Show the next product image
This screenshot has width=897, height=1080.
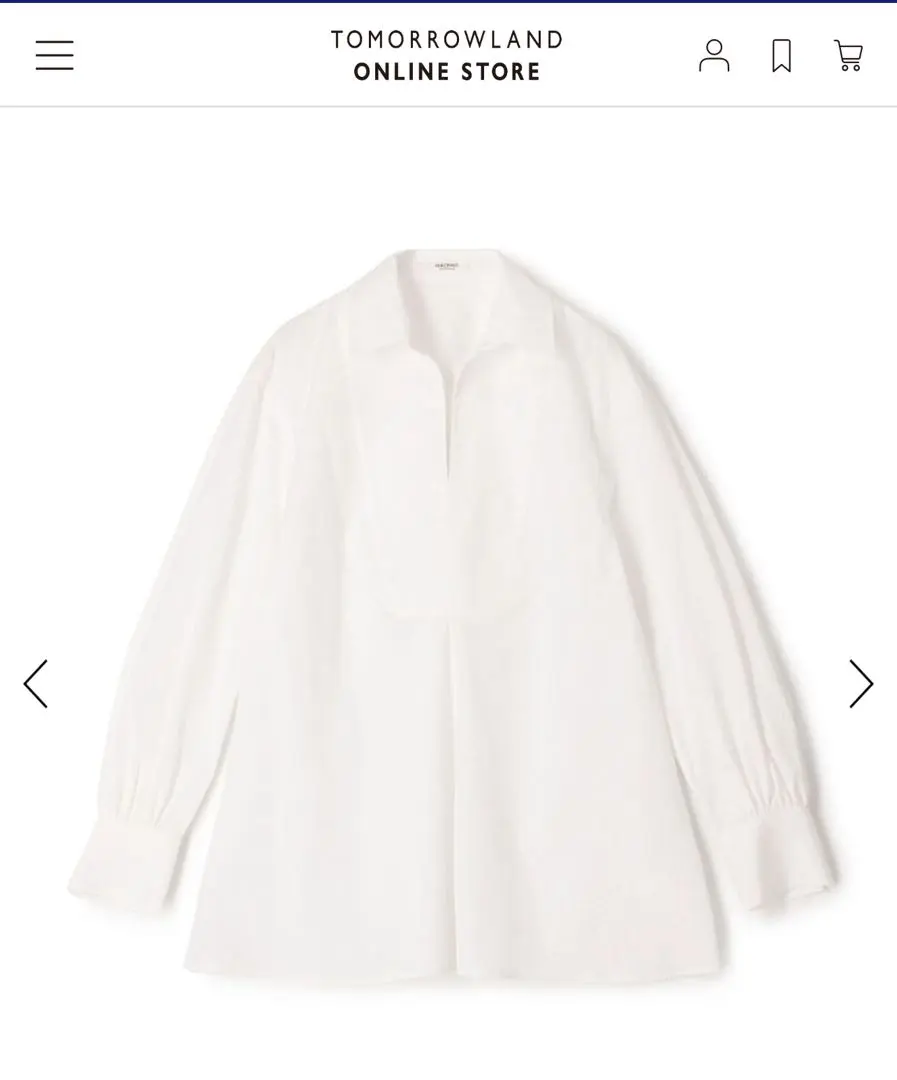pyautogui.click(x=861, y=684)
